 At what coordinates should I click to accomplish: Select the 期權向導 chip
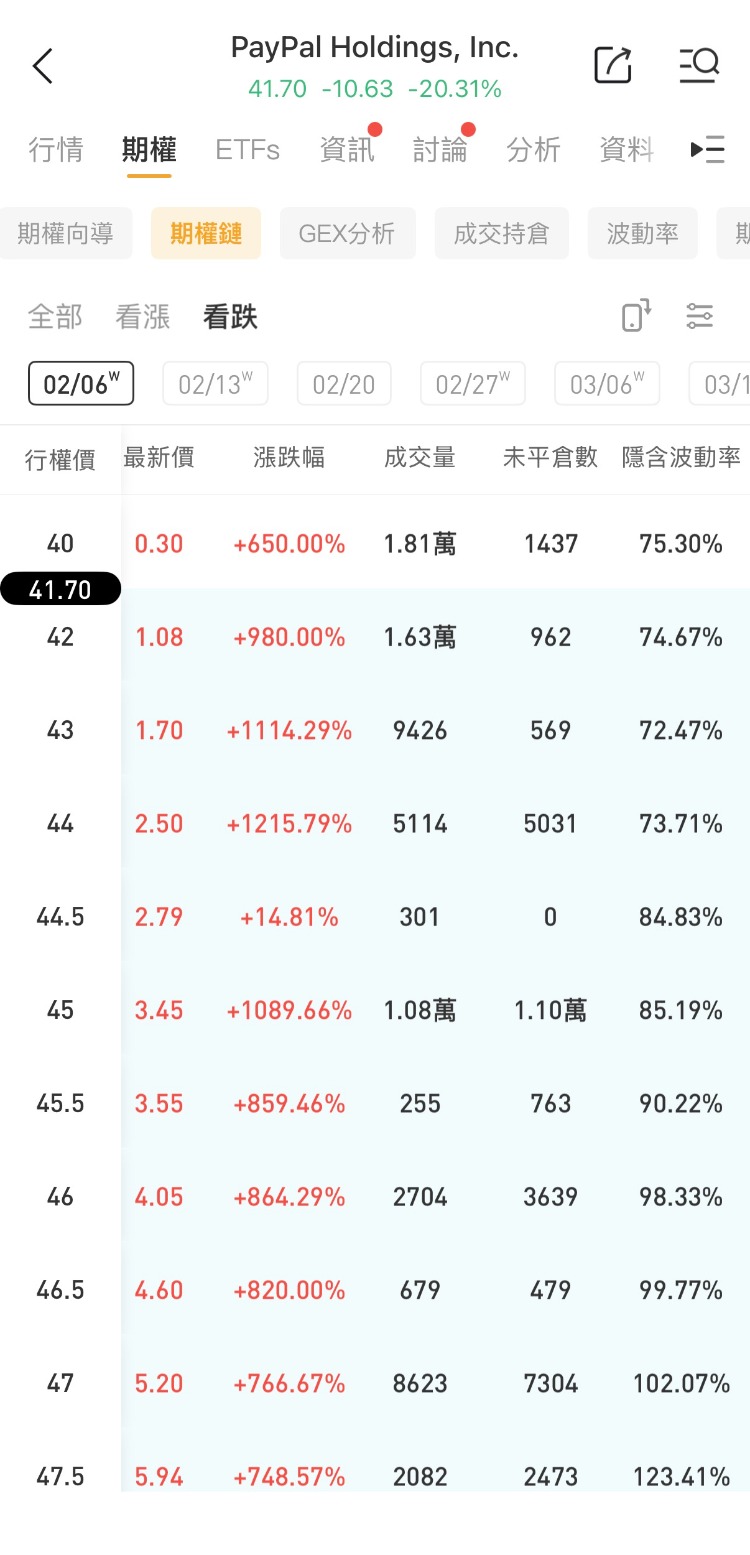(x=65, y=234)
